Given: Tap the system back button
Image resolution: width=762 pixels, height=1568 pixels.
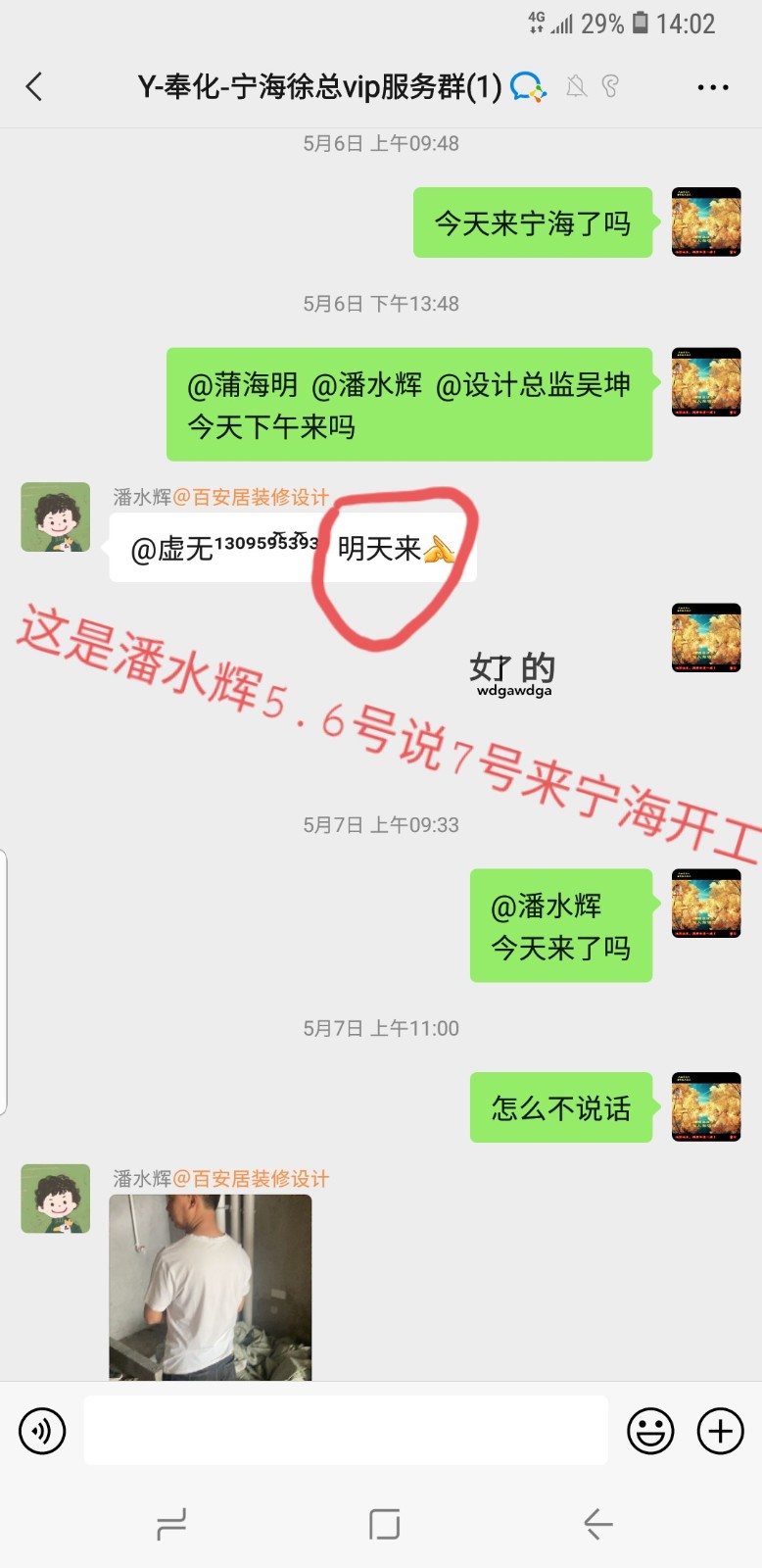Looking at the screenshot, I should 597,1524.
